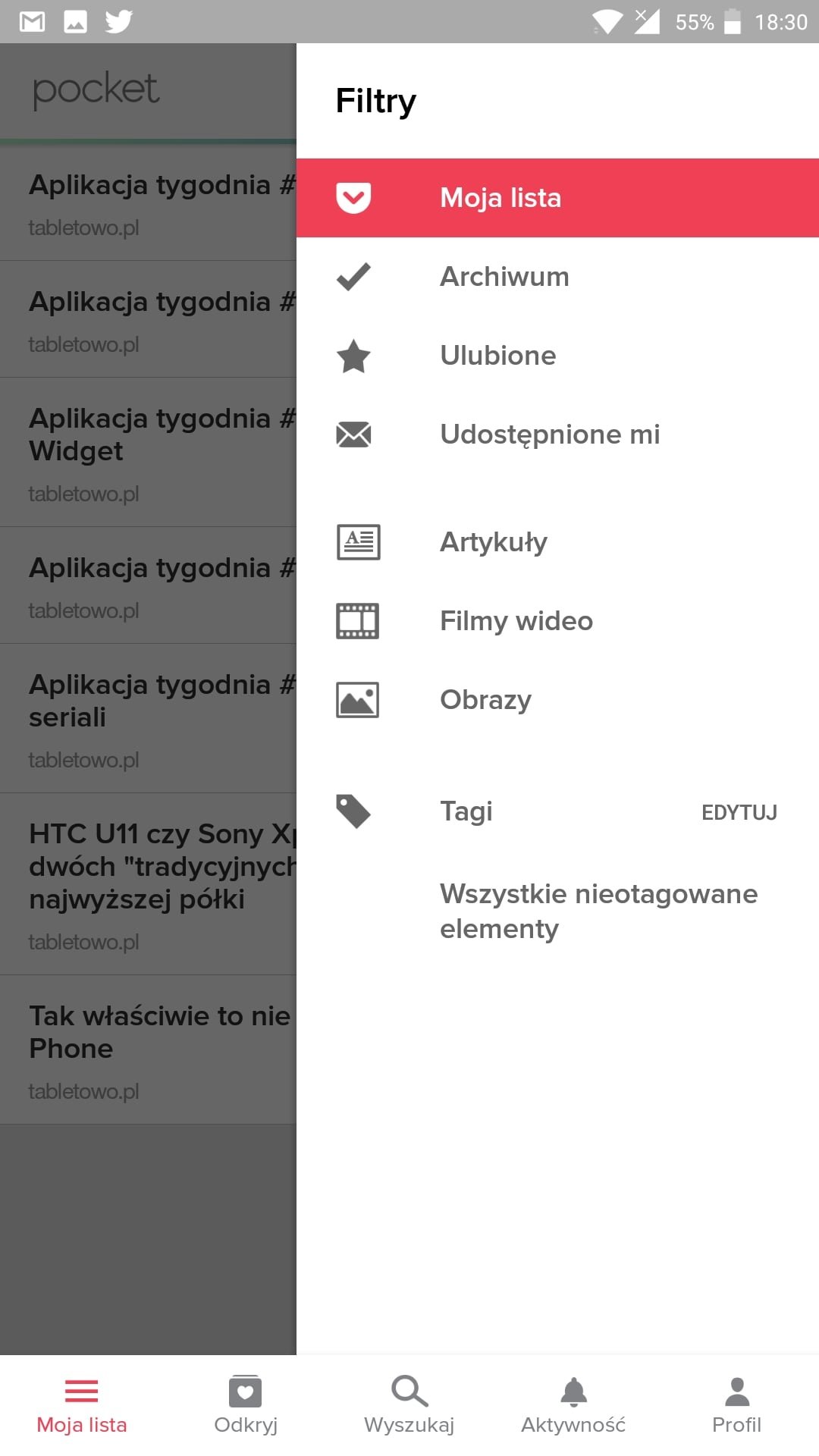Tap the Moja lista bottom tab
This screenshot has height=1456, width=819.
82,1405
